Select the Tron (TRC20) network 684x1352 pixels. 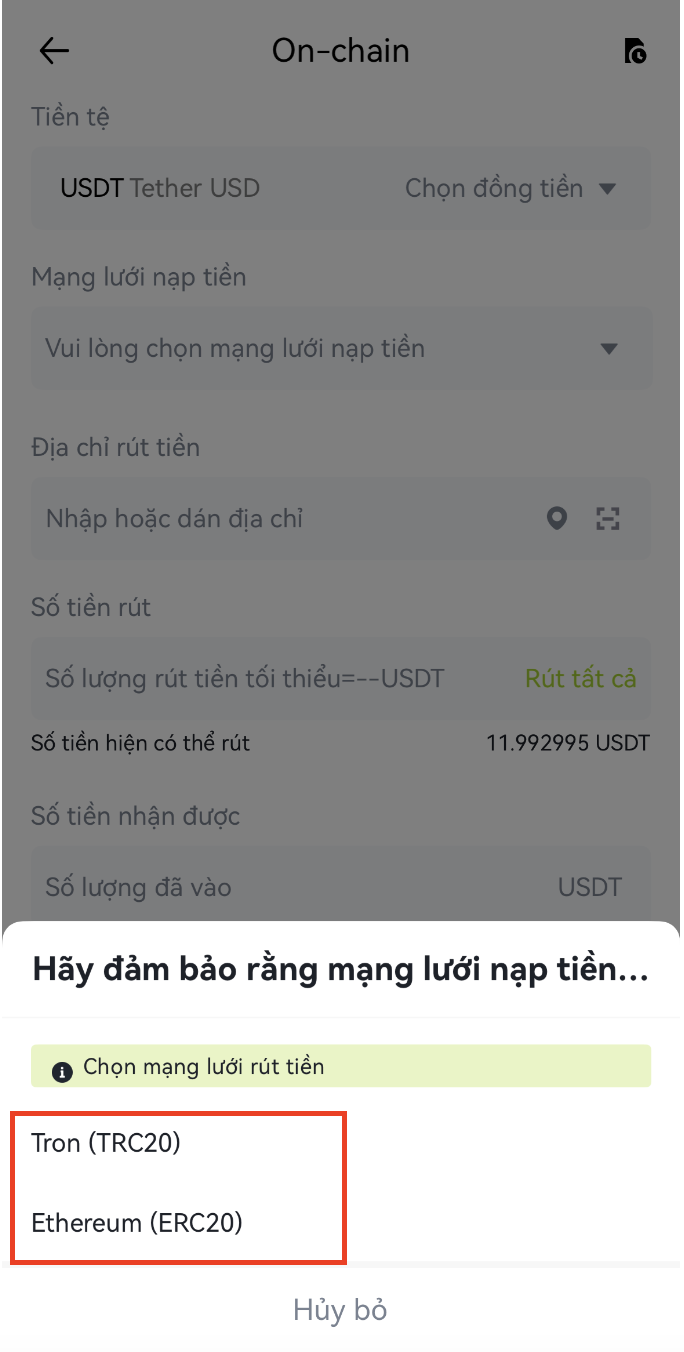(106, 1143)
